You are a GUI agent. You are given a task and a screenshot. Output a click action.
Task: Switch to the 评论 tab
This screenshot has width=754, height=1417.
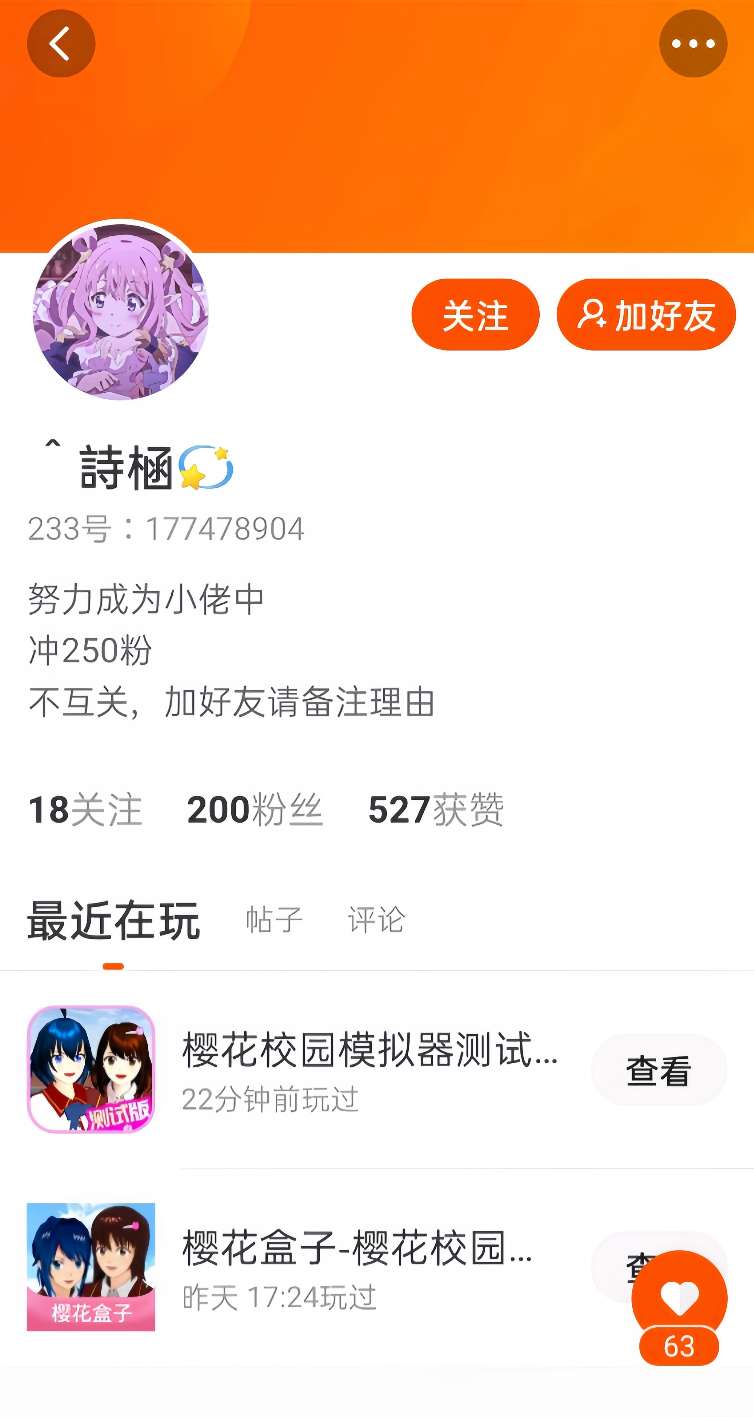click(x=376, y=920)
